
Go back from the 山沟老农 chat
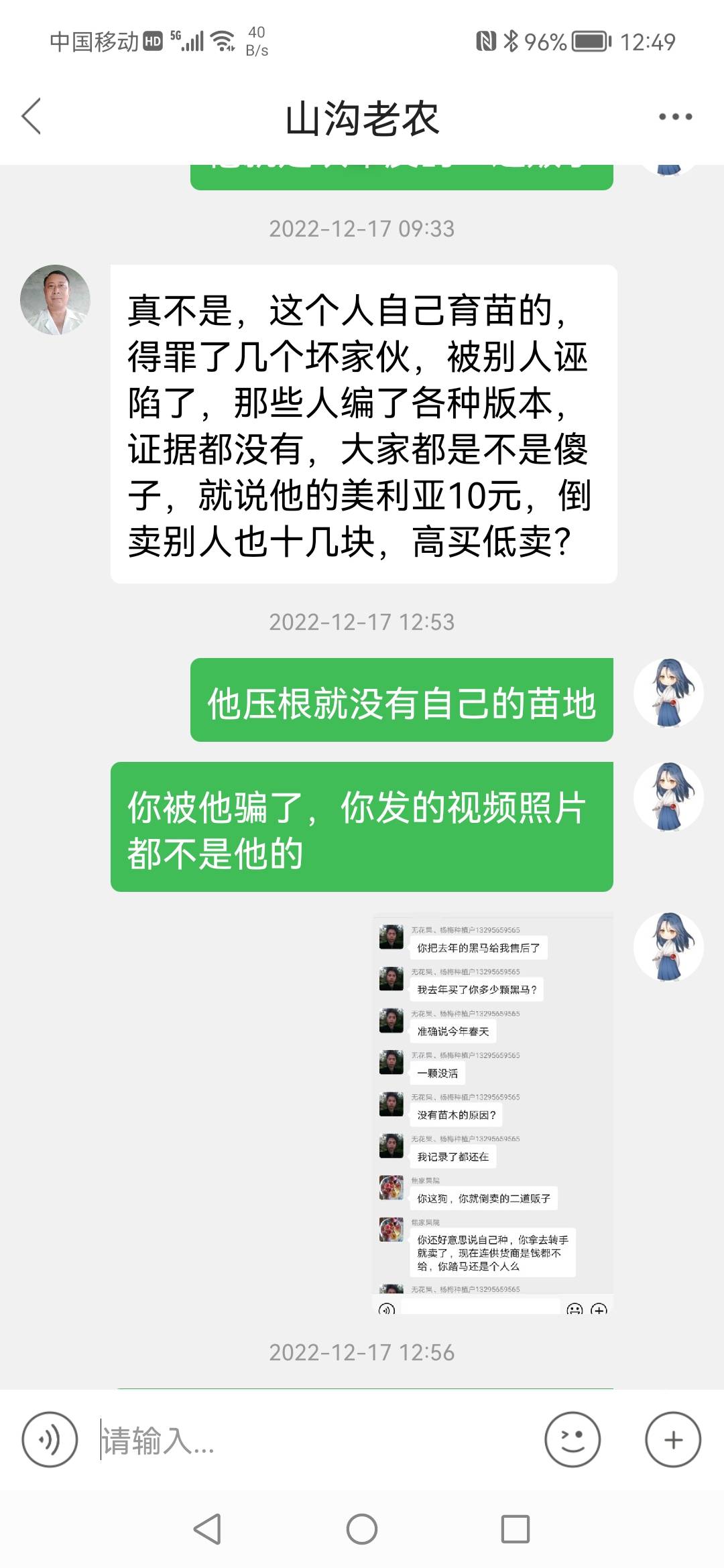(x=32, y=117)
